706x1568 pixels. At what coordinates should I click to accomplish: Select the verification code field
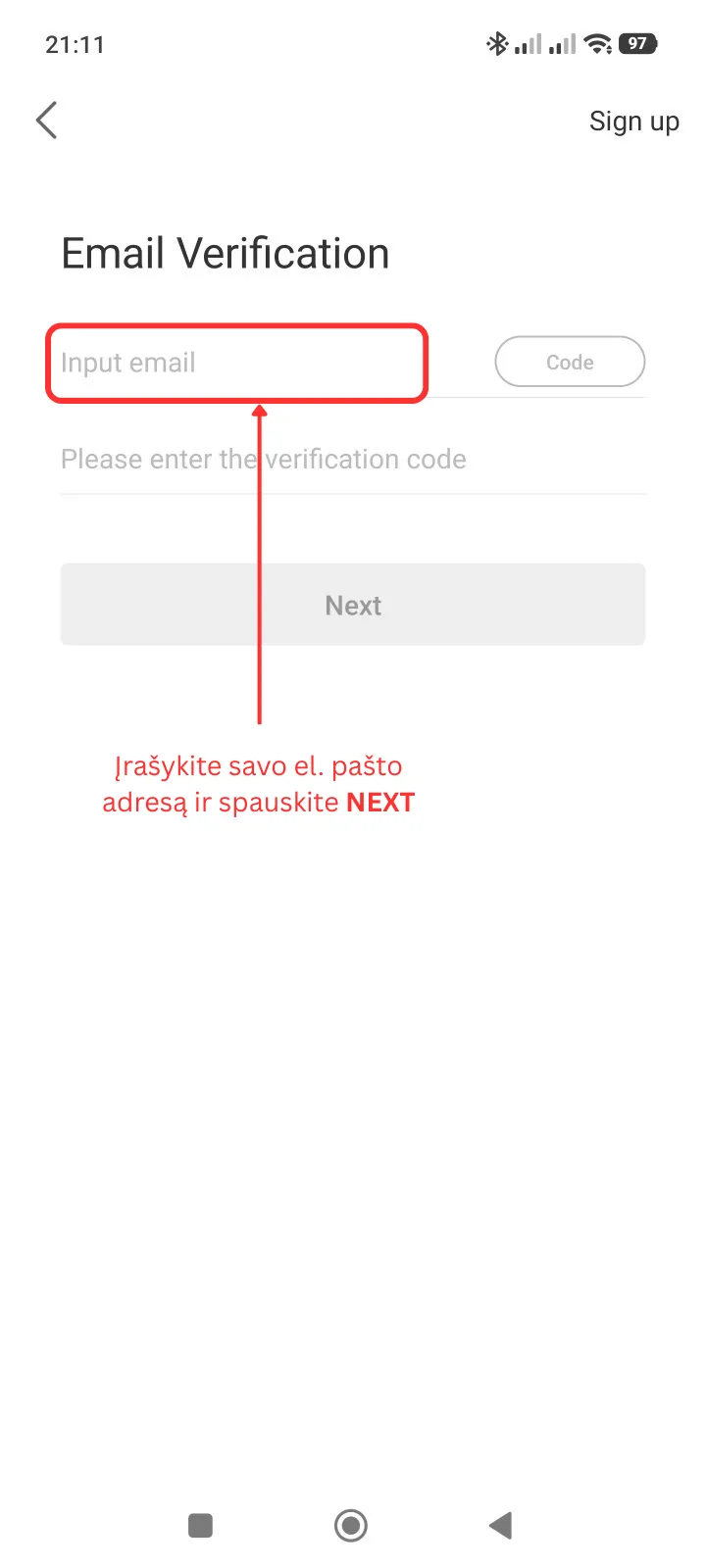coord(353,459)
